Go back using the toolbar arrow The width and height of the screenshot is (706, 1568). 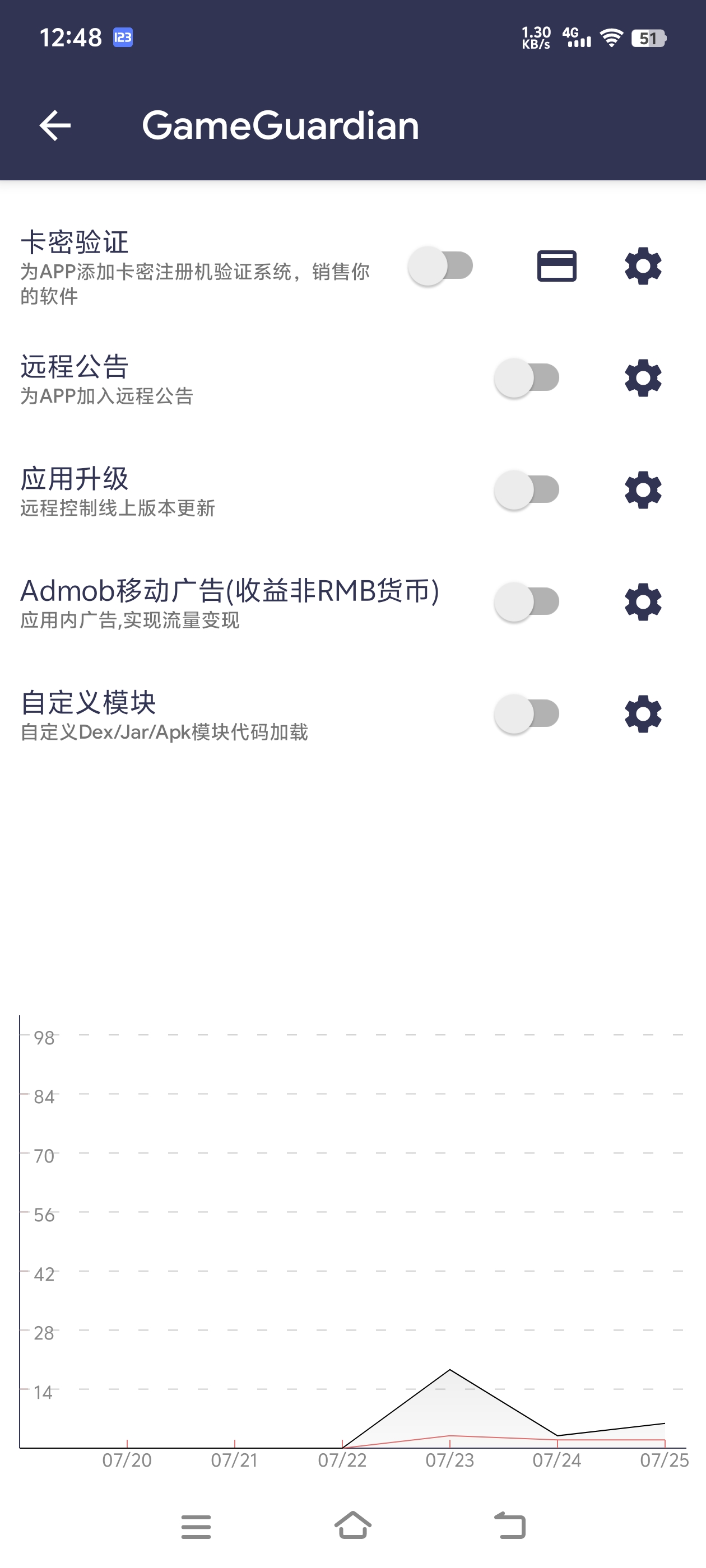[55, 125]
